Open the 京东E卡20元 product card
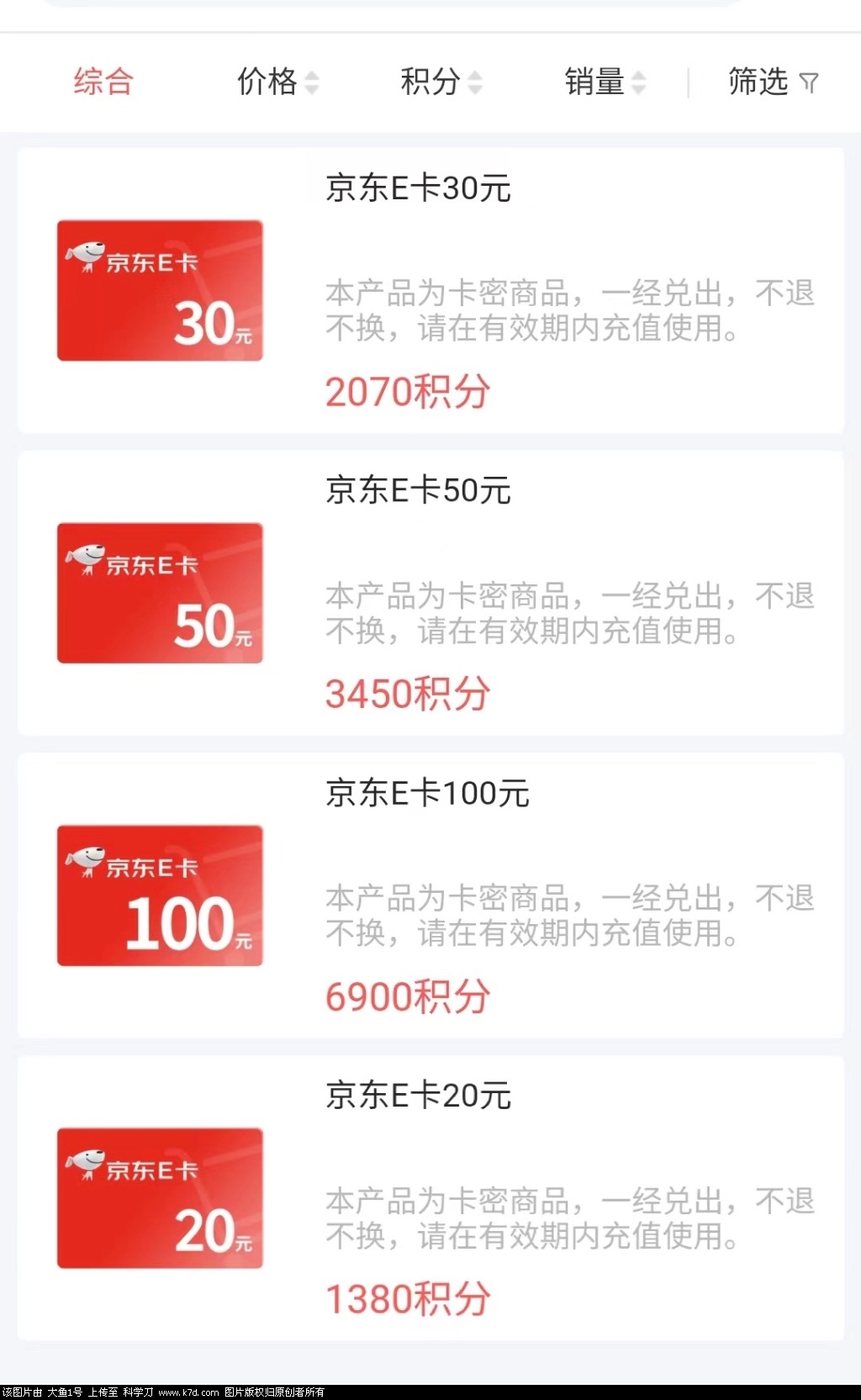 point(430,1198)
